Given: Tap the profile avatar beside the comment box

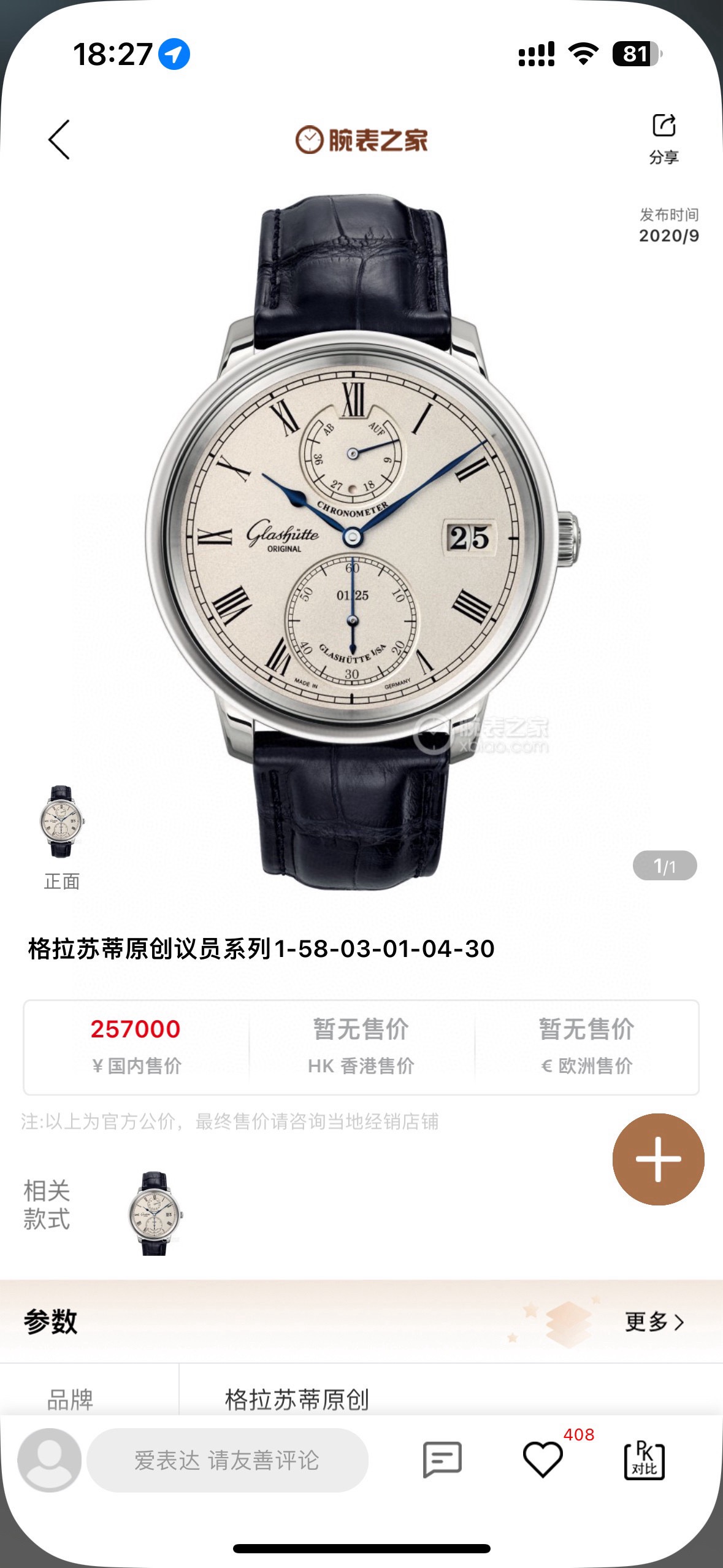Looking at the screenshot, I should point(49,1460).
